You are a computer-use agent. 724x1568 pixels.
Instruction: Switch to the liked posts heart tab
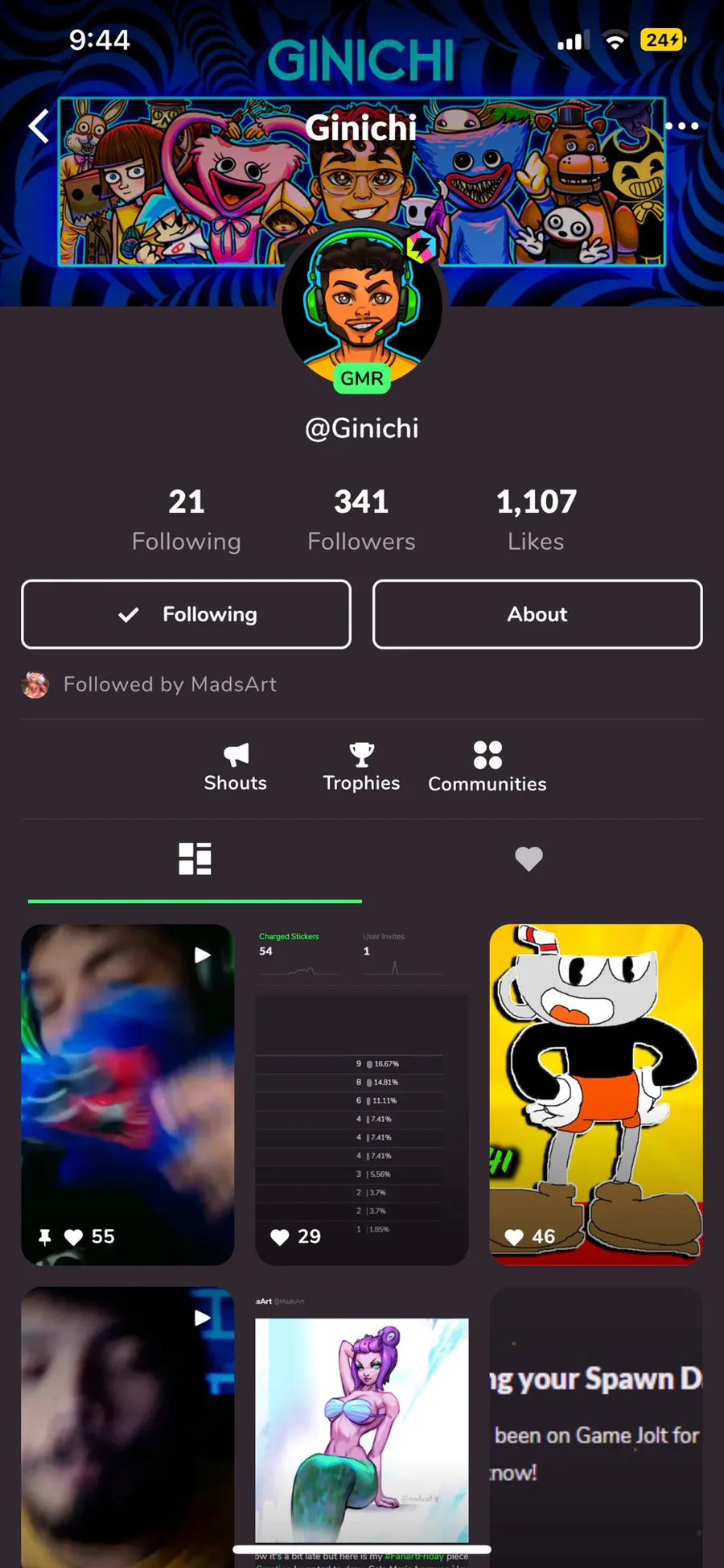tap(529, 860)
